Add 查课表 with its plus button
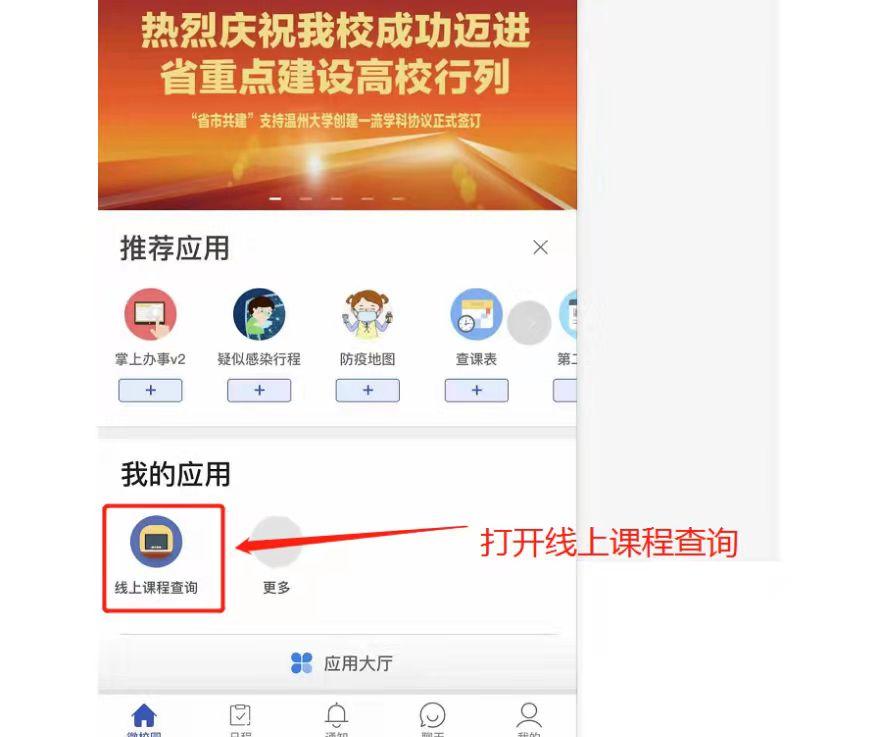The width and height of the screenshot is (894, 737). pyautogui.click(x=476, y=391)
